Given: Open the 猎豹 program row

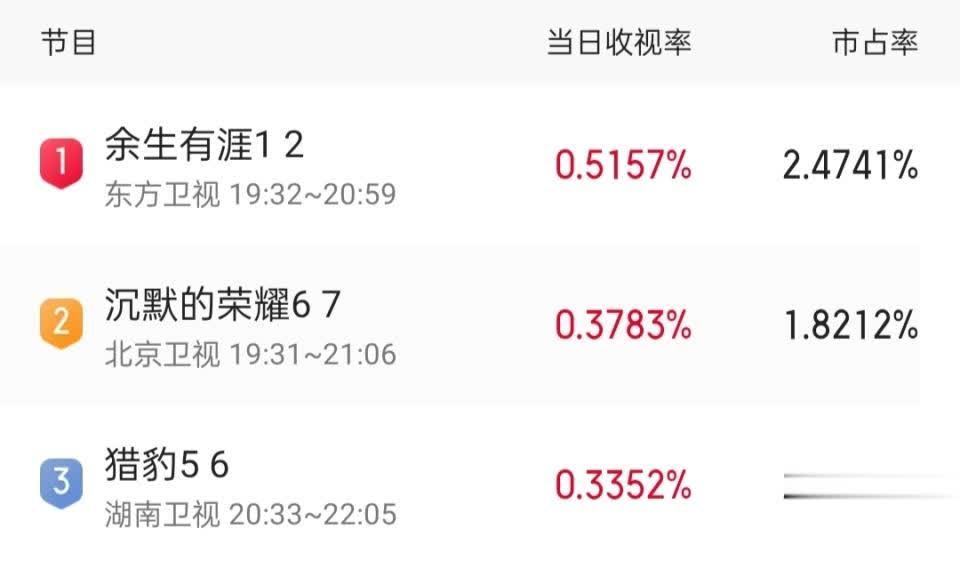Looking at the screenshot, I should click(480, 483).
